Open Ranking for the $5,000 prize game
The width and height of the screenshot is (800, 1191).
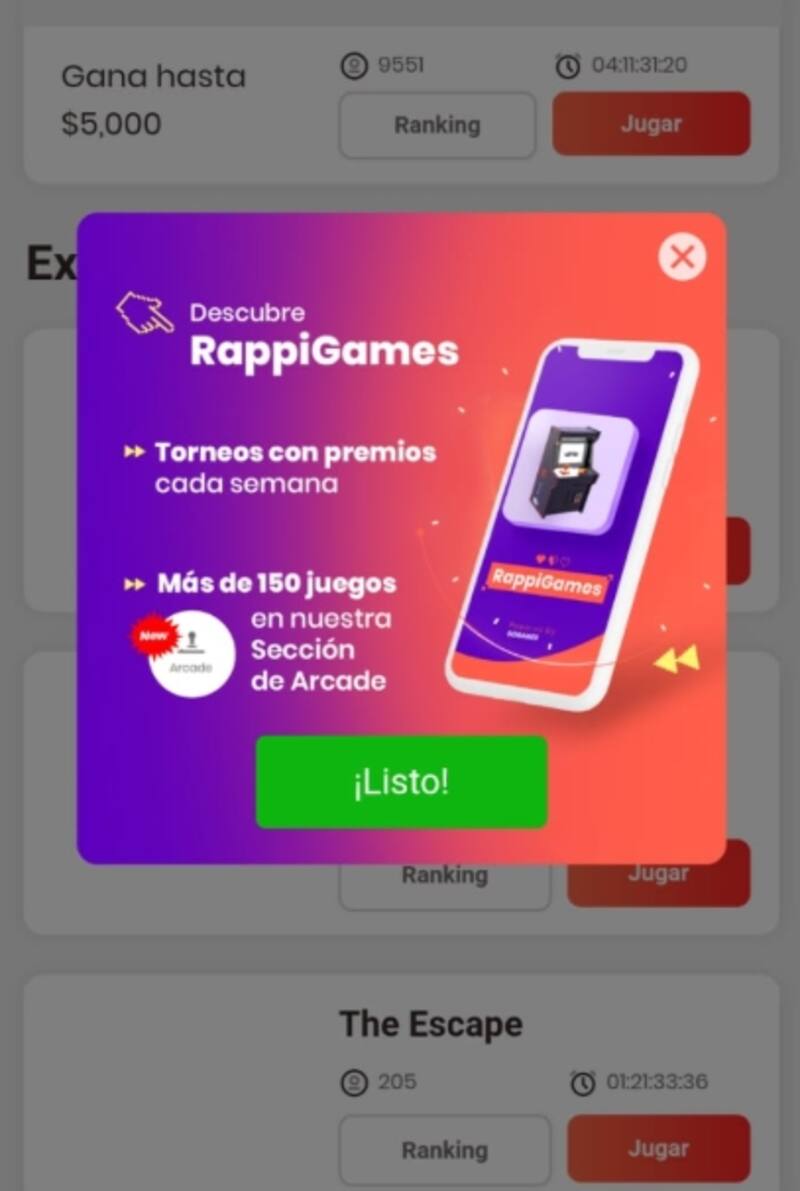(x=437, y=126)
